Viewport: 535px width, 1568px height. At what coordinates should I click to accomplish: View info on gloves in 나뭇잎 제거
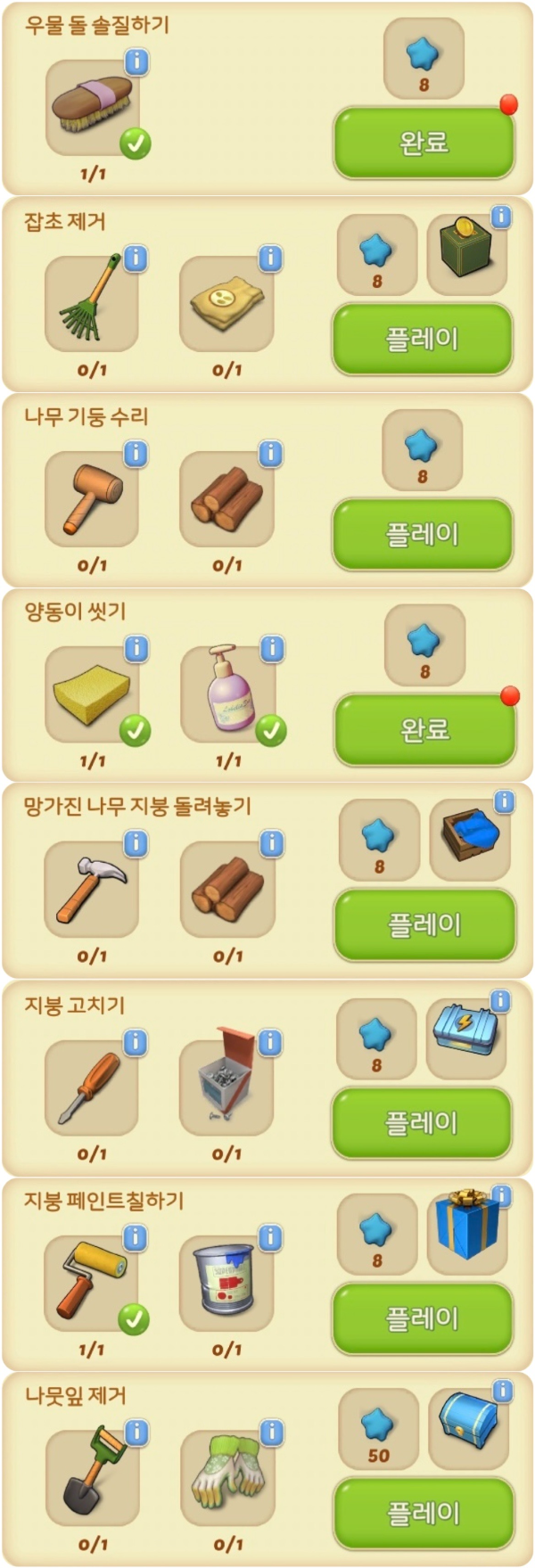pos(271,1433)
